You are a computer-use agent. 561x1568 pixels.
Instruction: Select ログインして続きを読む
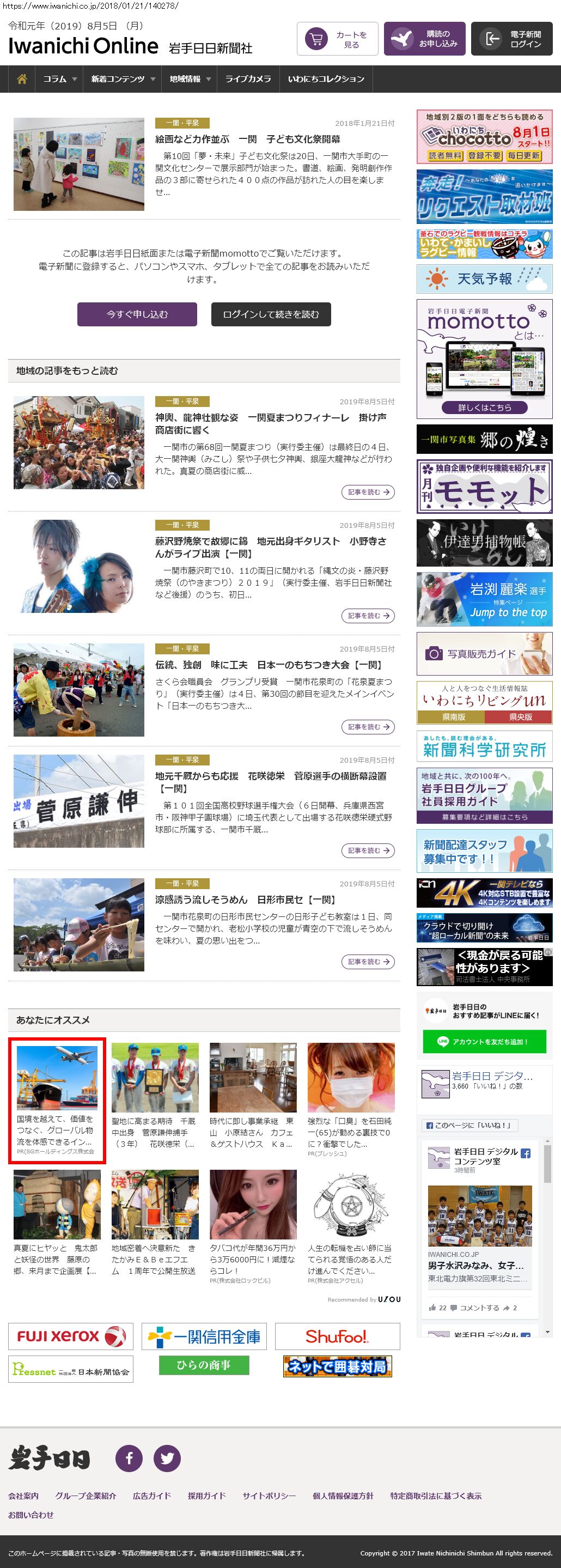[271, 314]
